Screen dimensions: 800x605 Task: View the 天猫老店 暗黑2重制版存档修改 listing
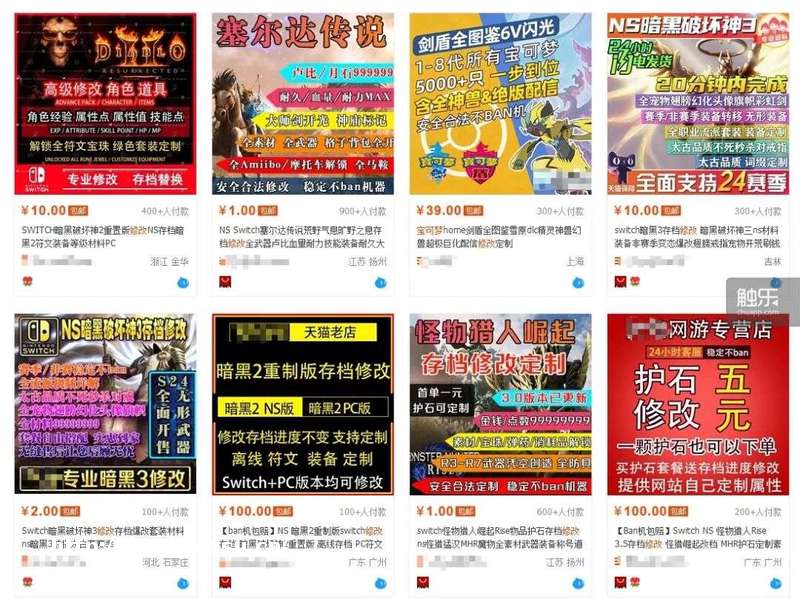[302, 404]
